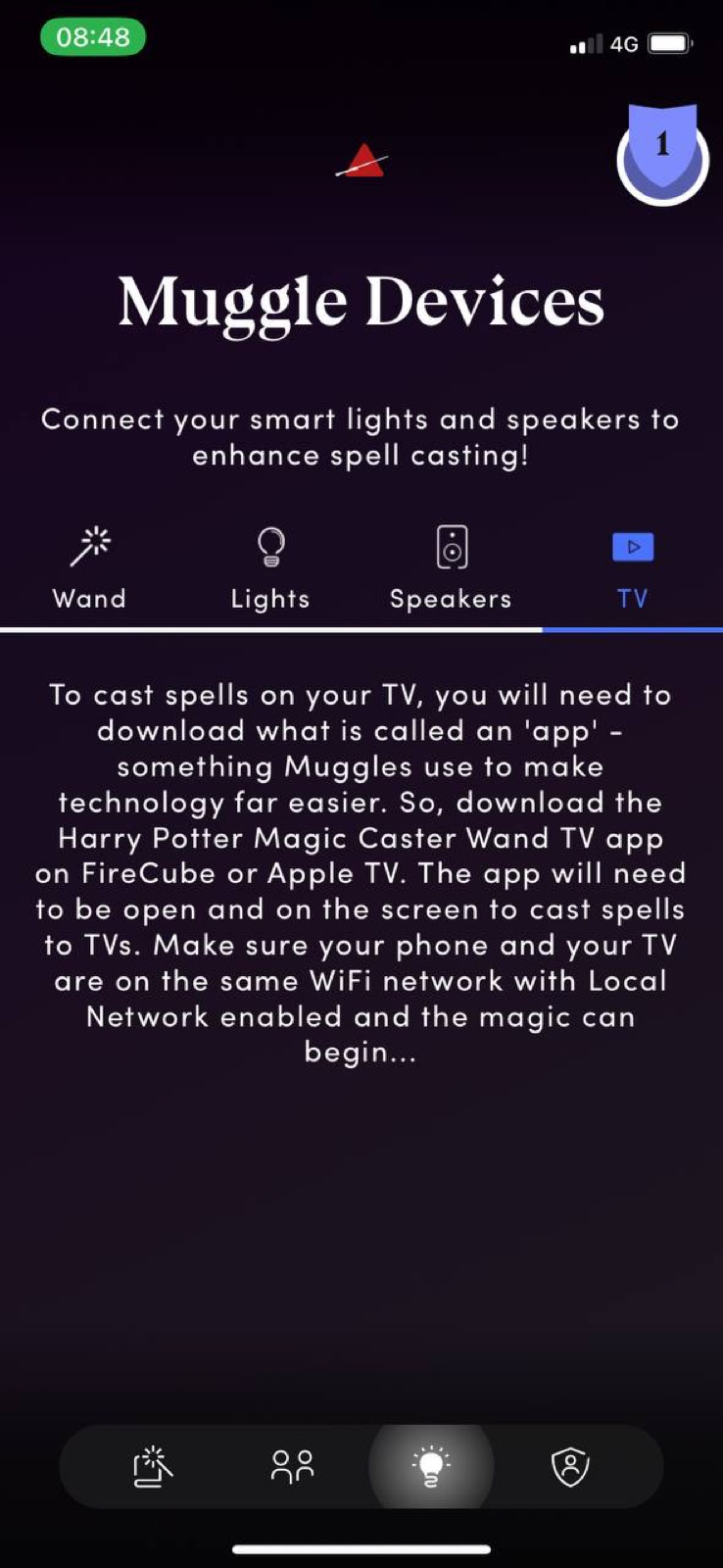
Task: Open the spell casting wand section
Action: click(x=153, y=1467)
